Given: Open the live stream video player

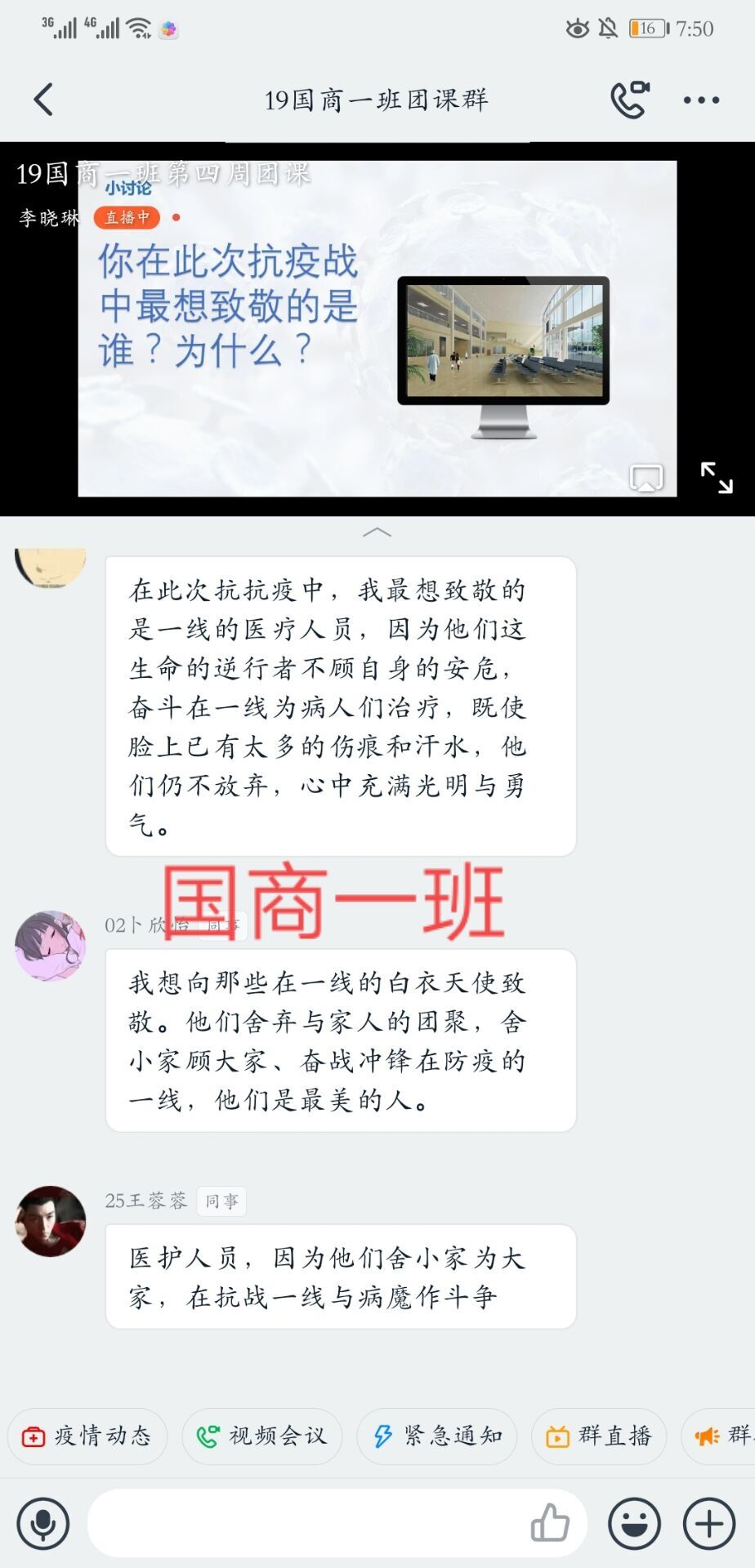Looking at the screenshot, I should coord(377,328).
